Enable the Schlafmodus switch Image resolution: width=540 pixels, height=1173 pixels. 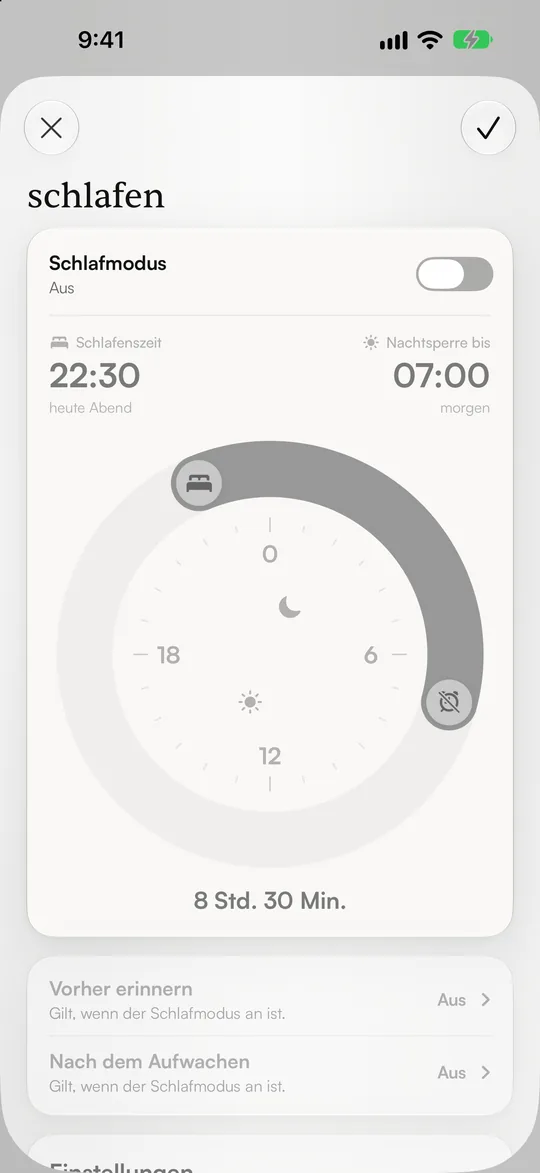455,274
